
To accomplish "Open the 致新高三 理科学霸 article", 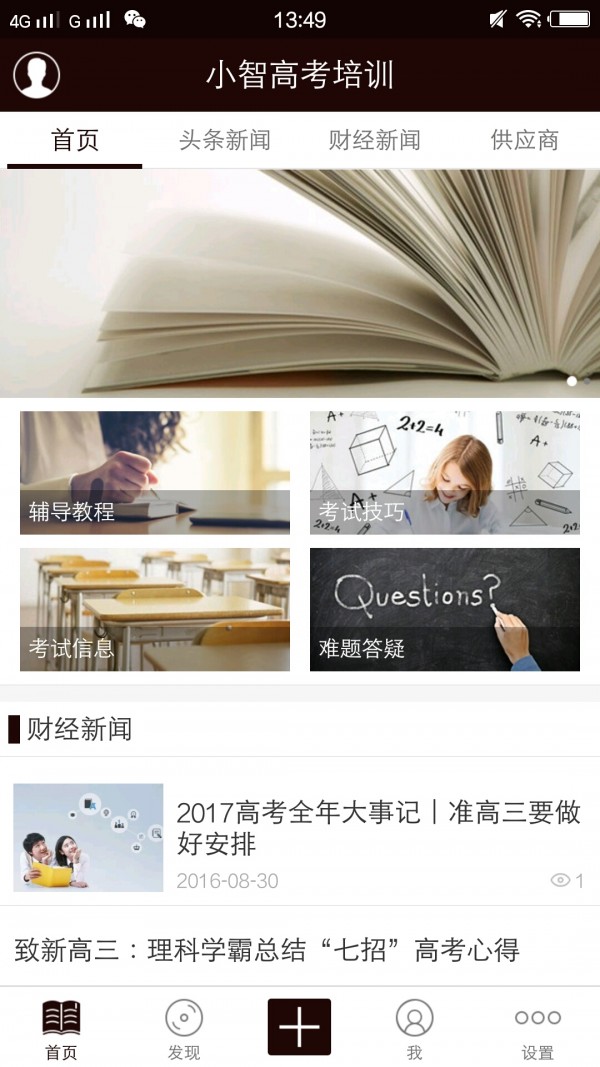I will click(267, 949).
